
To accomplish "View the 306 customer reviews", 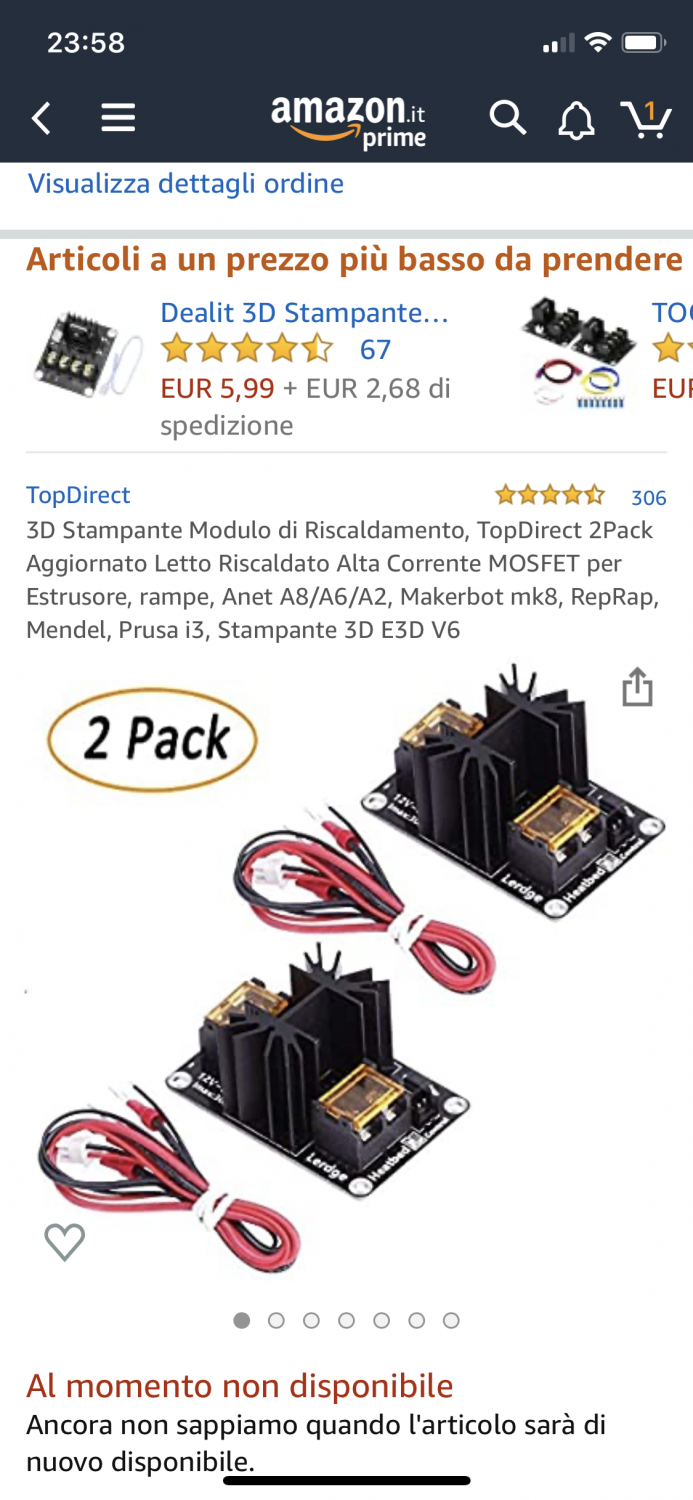I will coord(648,497).
